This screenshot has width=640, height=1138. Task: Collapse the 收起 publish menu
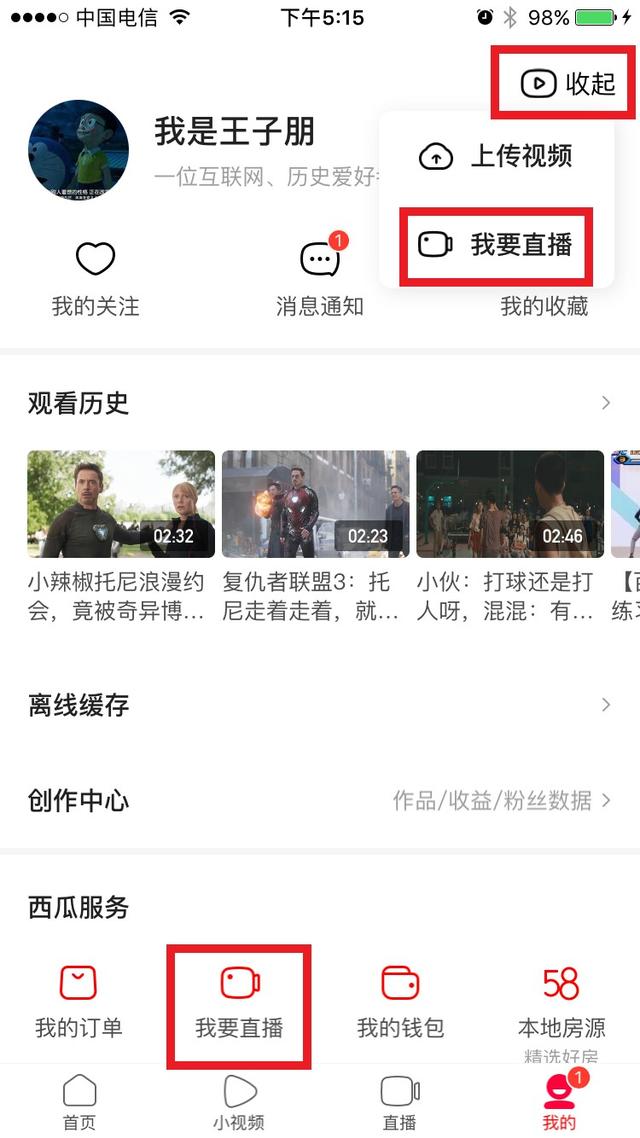click(567, 84)
